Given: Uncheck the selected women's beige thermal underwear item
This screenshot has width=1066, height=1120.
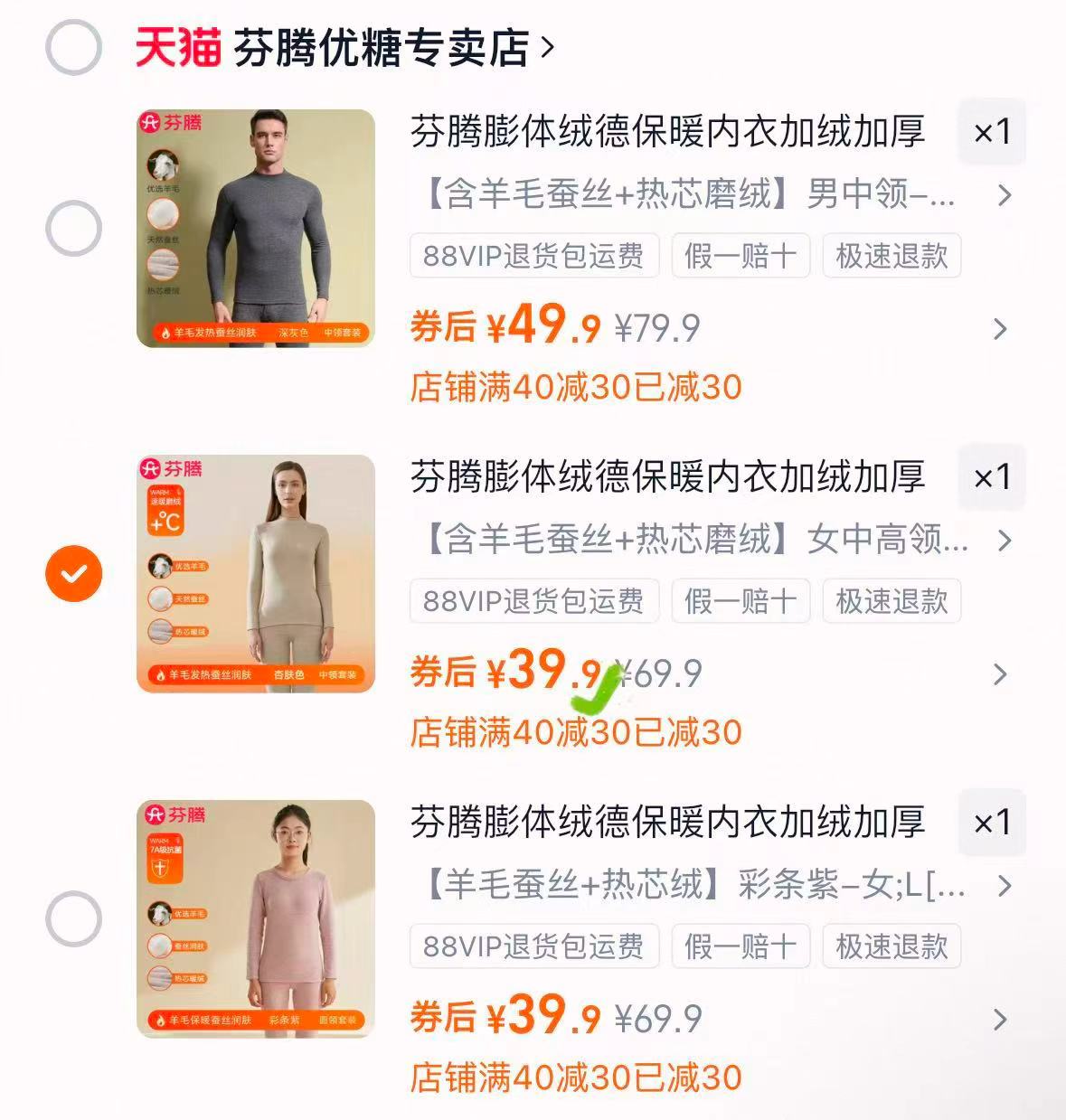Looking at the screenshot, I should (74, 571).
